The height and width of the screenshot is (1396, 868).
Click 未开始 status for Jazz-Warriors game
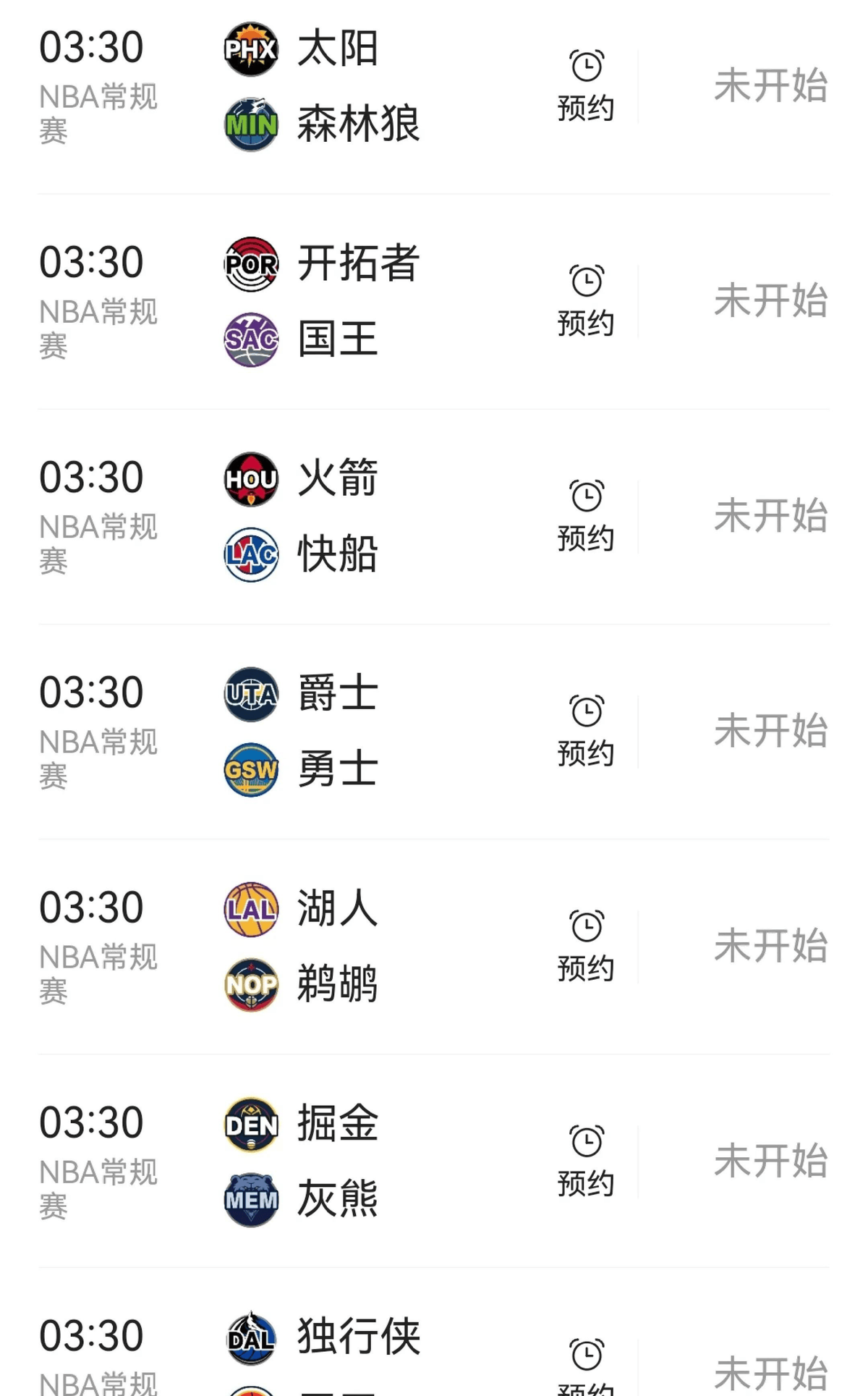pyautogui.click(x=770, y=729)
